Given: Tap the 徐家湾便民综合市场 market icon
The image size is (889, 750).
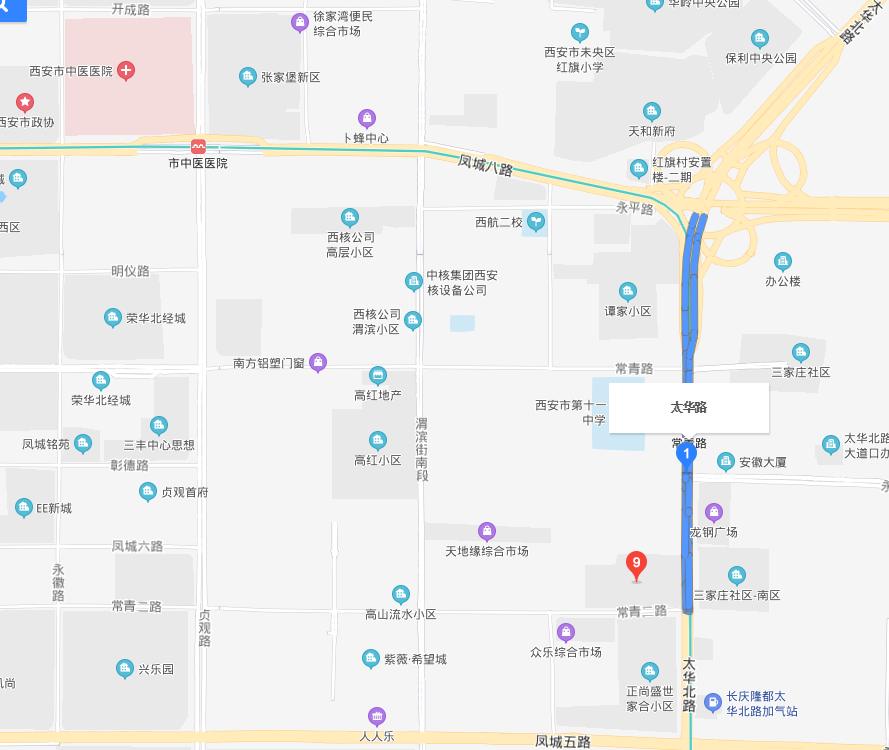Looking at the screenshot, I should 299,22.
